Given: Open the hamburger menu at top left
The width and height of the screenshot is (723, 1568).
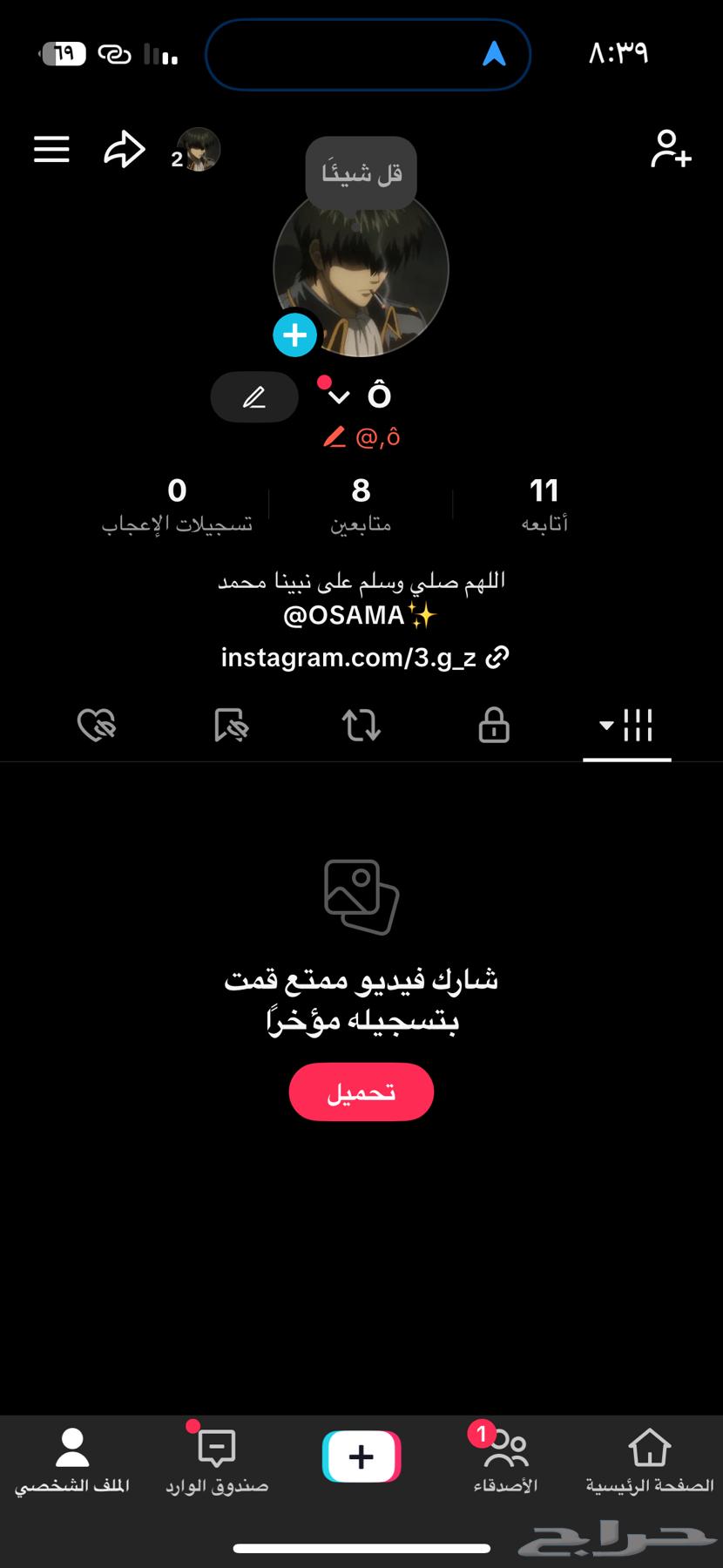Looking at the screenshot, I should pyautogui.click(x=51, y=149).
